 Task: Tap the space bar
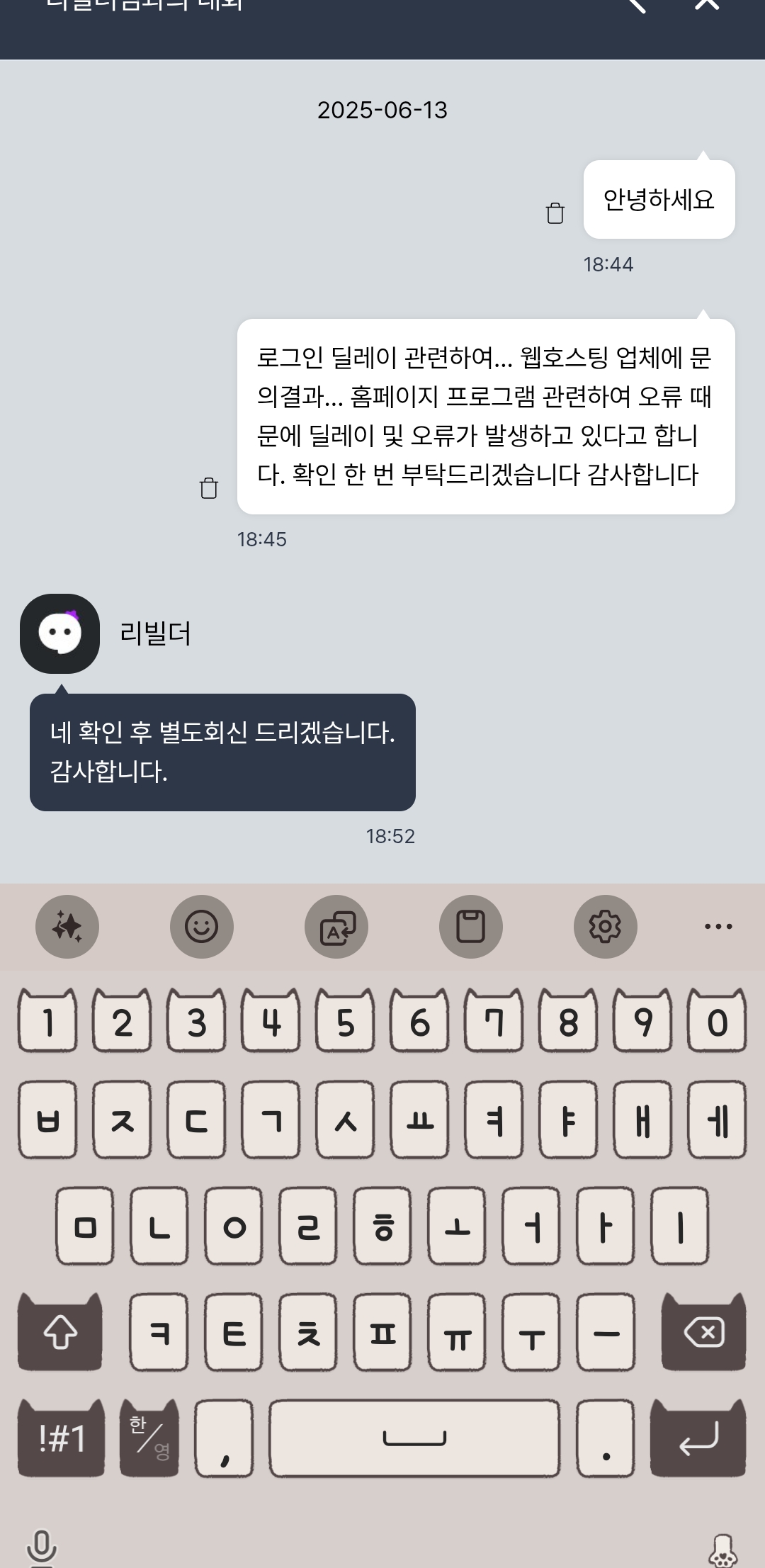pos(414,1438)
